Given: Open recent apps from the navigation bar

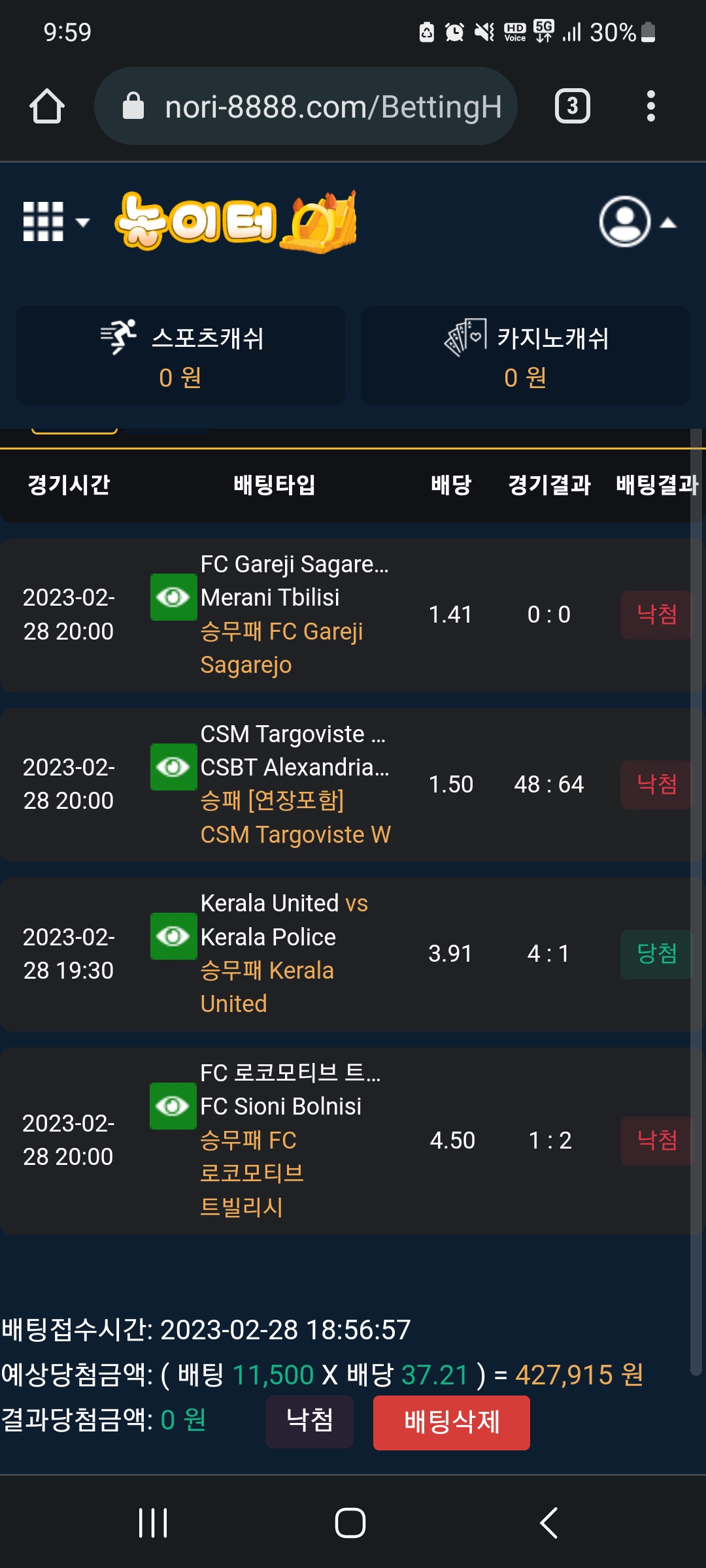Looking at the screenshot, I should coord(154,1523).
